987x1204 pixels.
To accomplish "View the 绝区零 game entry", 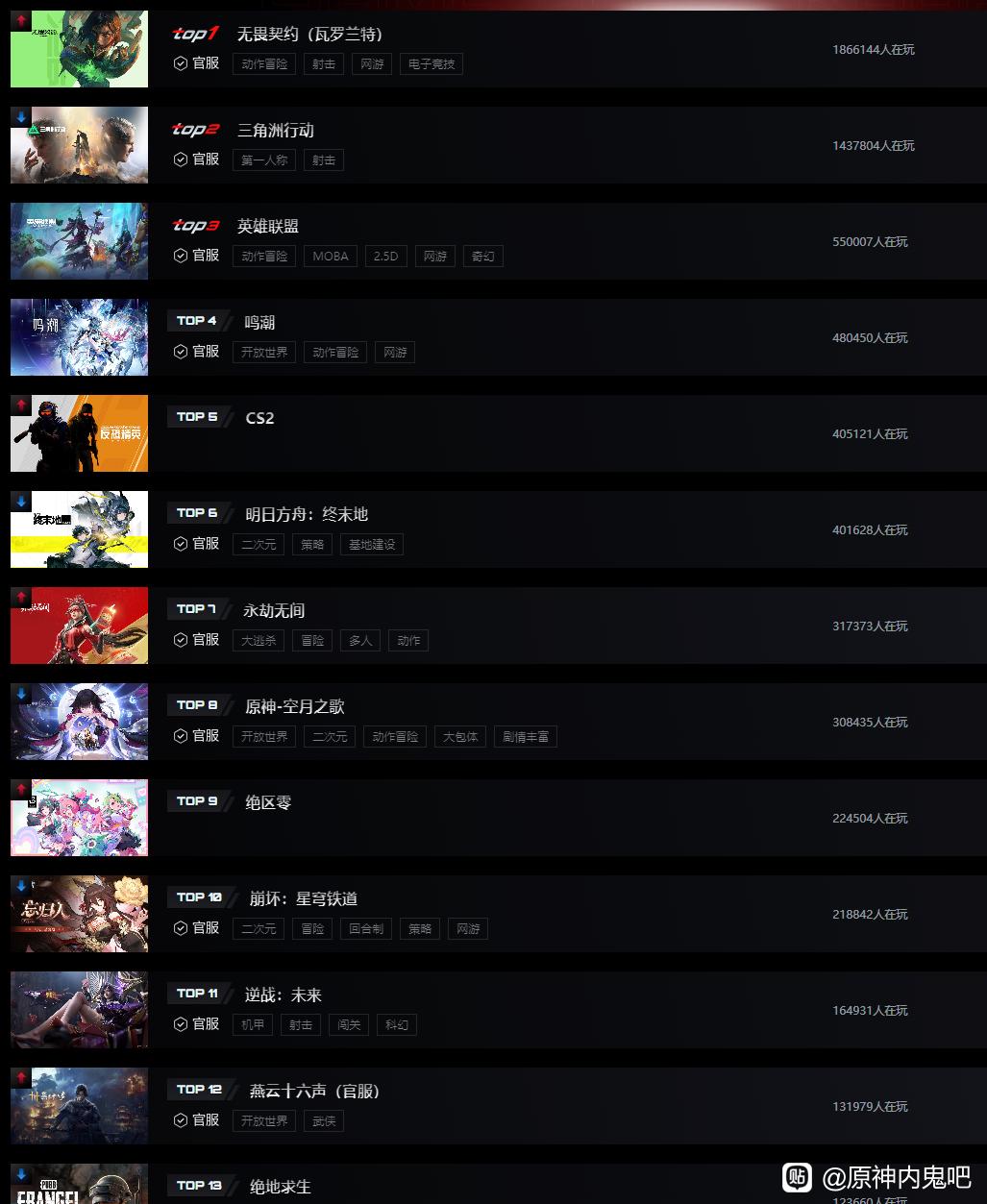I will [268, 803].
